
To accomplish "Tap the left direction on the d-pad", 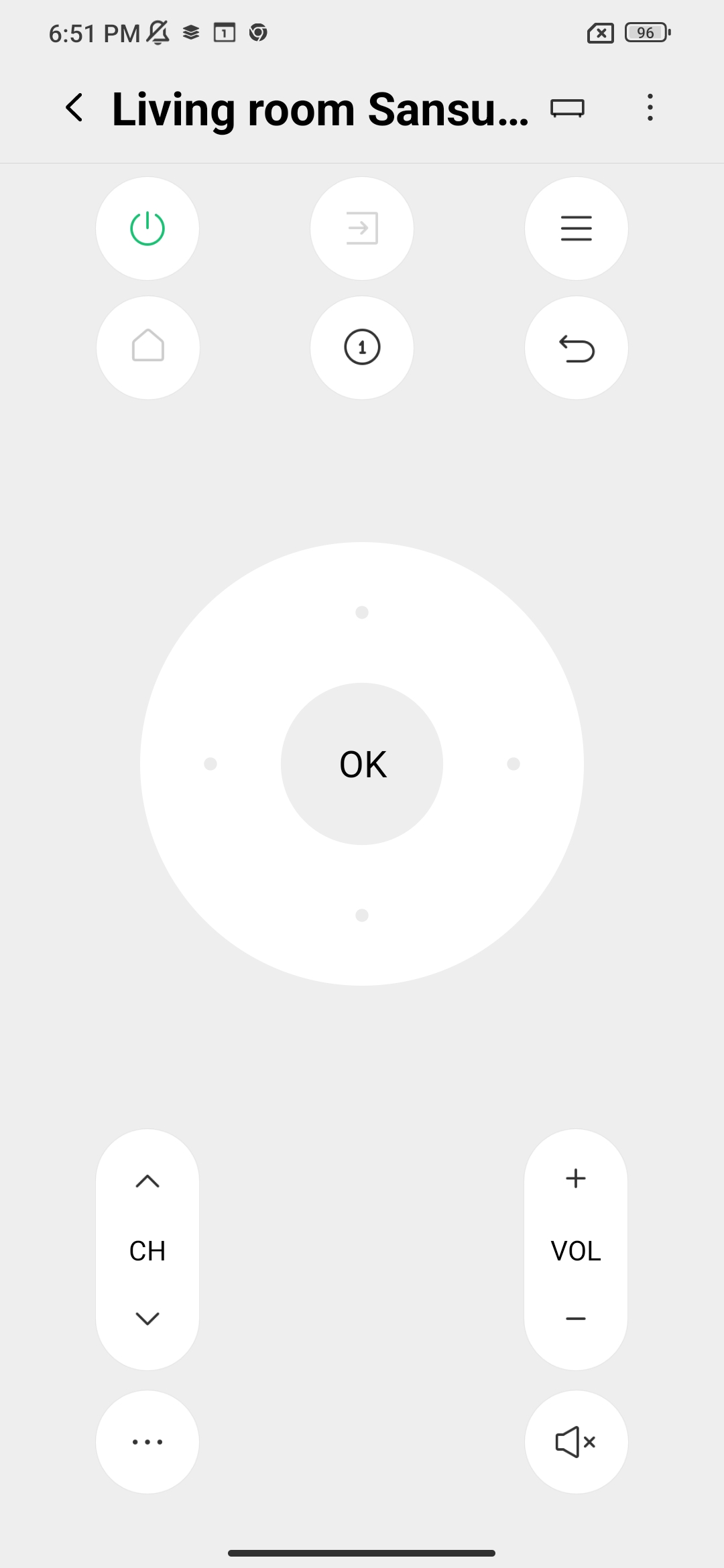I will 210,764.
